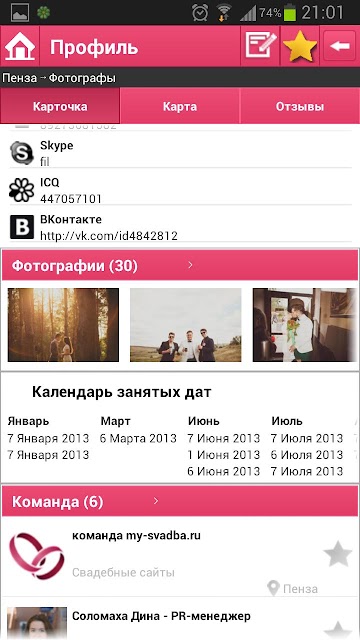
Task: Open the Skype contact row
Action: (180, 153)
